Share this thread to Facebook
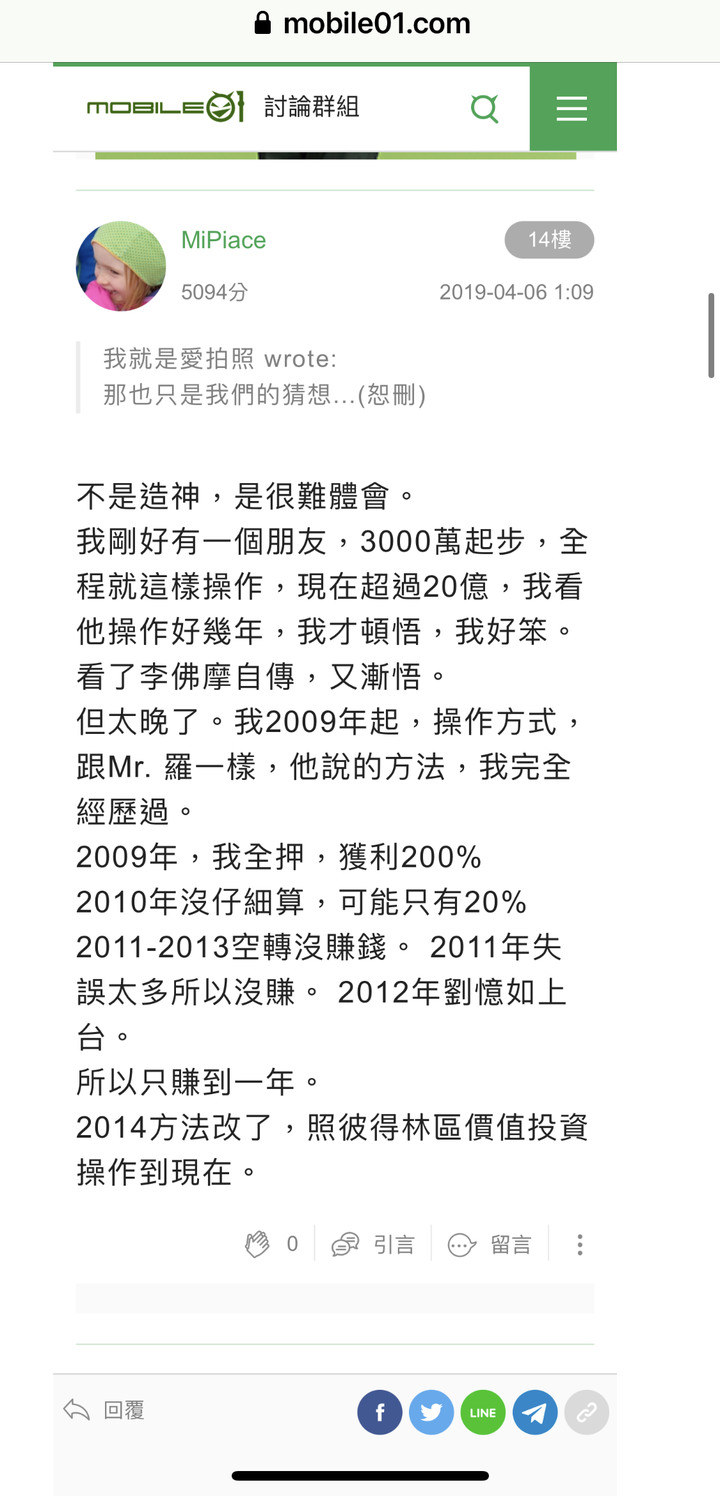Image resolution: width=720 pixels, height=1496 pixels. click(x=380, y=1413)
